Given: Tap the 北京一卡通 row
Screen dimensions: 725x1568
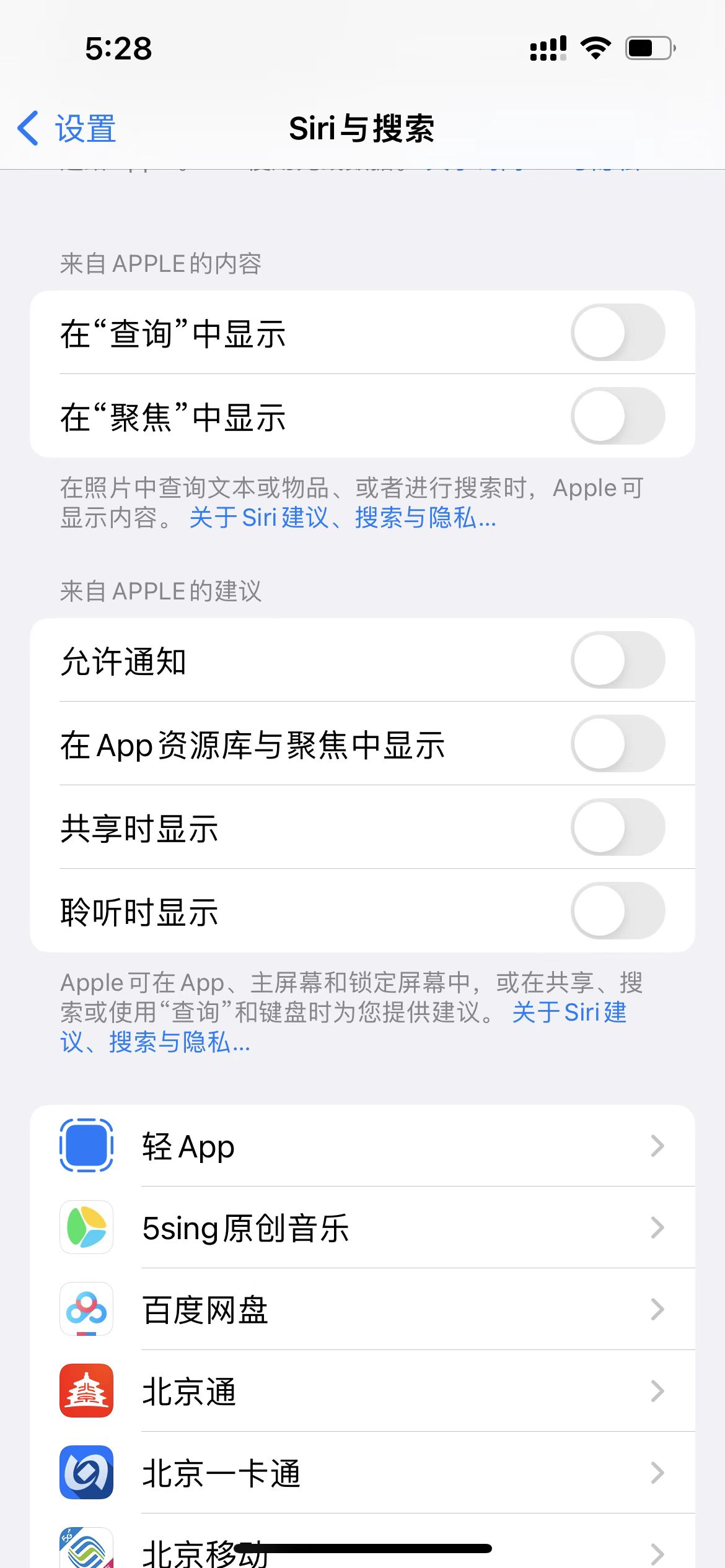Looking at the screenshot, I should click(x=362, y=1473).
